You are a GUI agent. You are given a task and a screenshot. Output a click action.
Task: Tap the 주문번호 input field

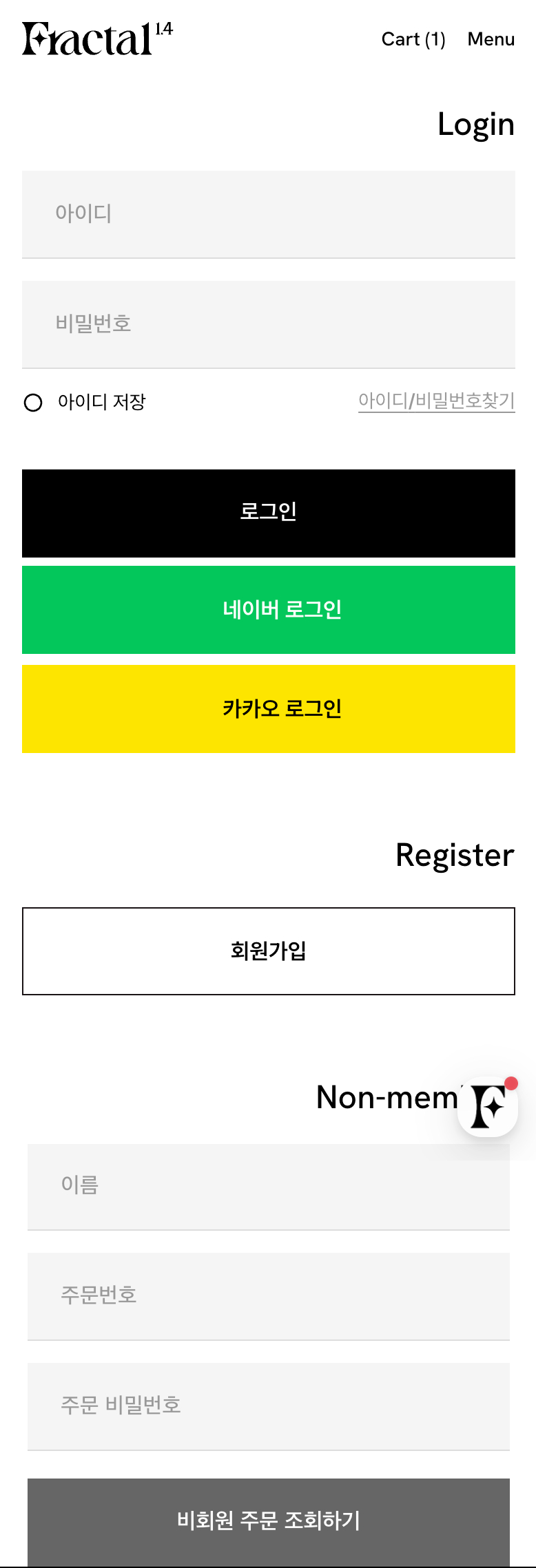tap(269, 1296)
